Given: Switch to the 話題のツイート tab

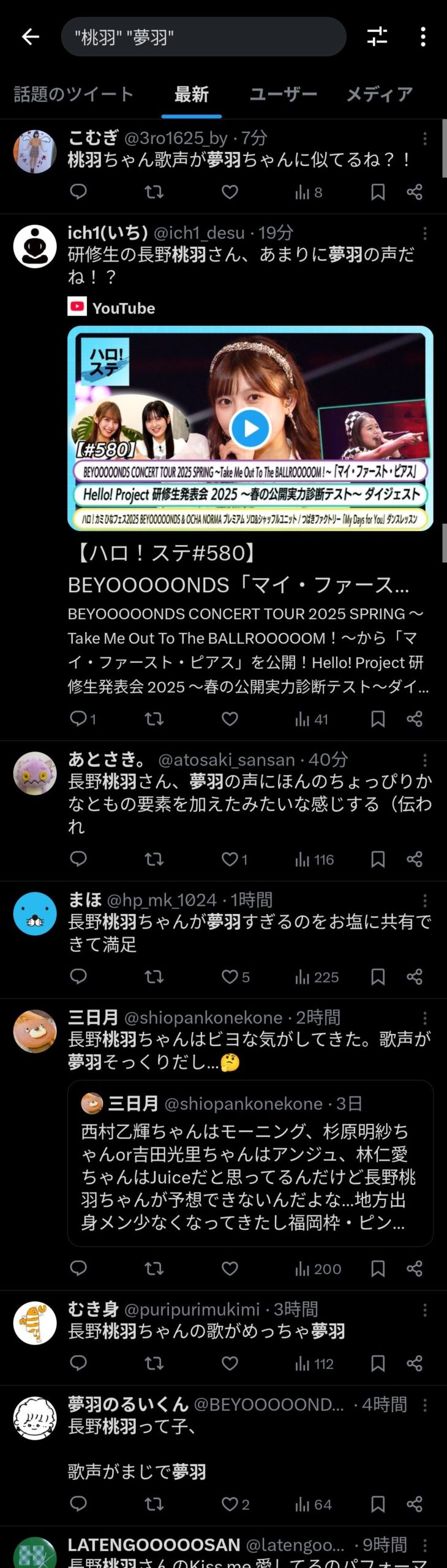Looking at the screenshot, I should [73, 94].
